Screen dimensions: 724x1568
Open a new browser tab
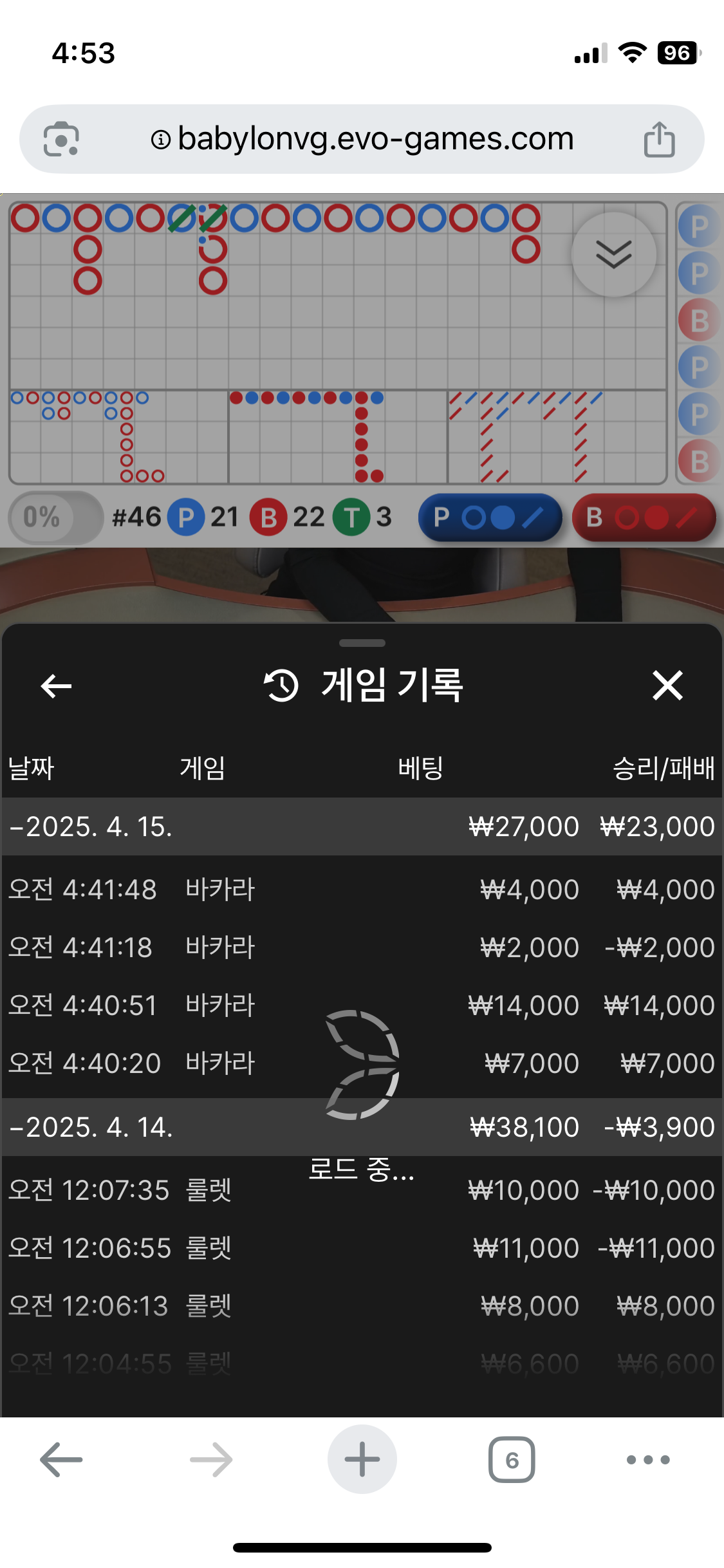point(362,1459)
